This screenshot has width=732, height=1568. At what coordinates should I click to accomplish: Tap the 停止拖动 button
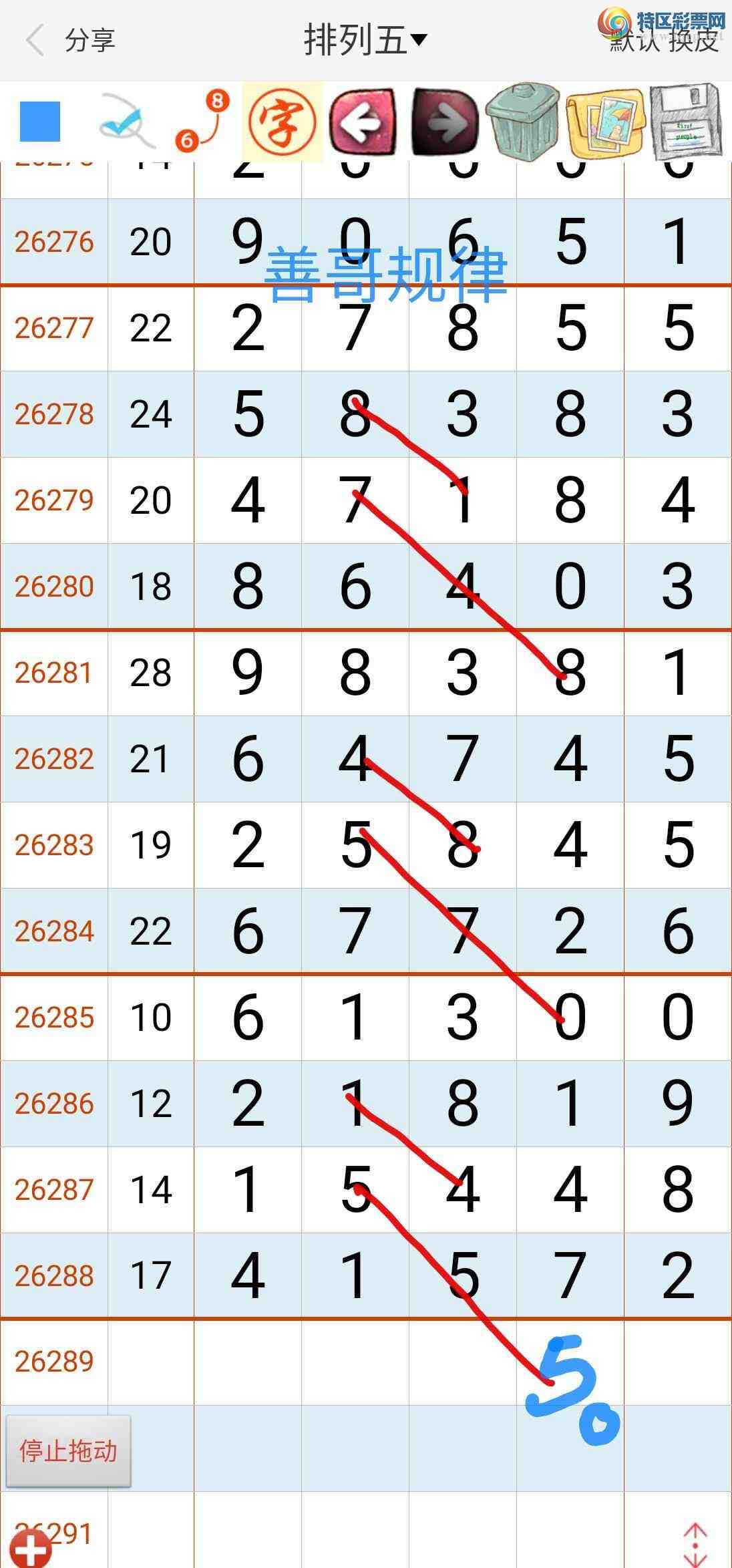point(68,1450)
